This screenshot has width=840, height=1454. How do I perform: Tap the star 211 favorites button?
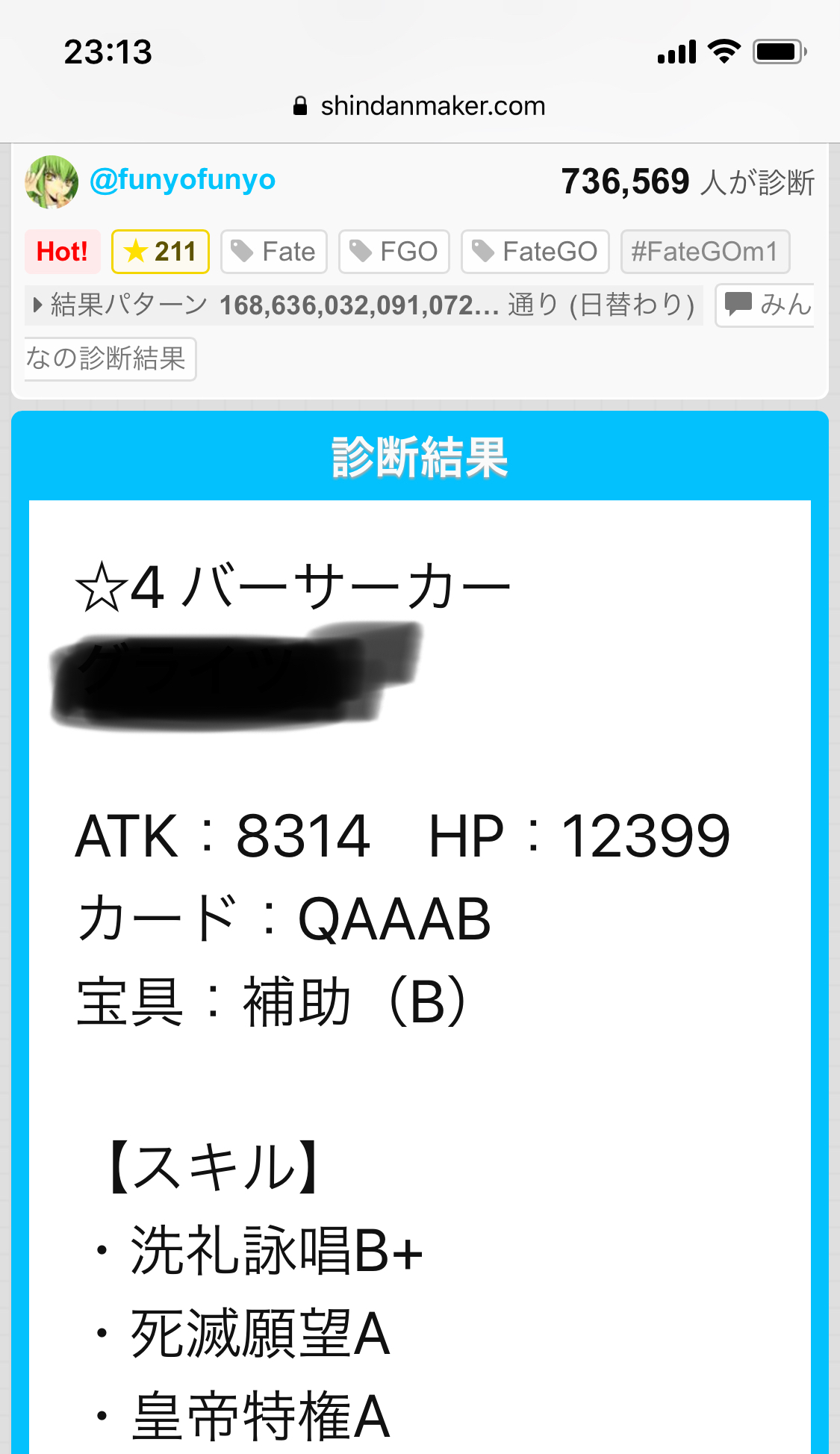point(160,252)
